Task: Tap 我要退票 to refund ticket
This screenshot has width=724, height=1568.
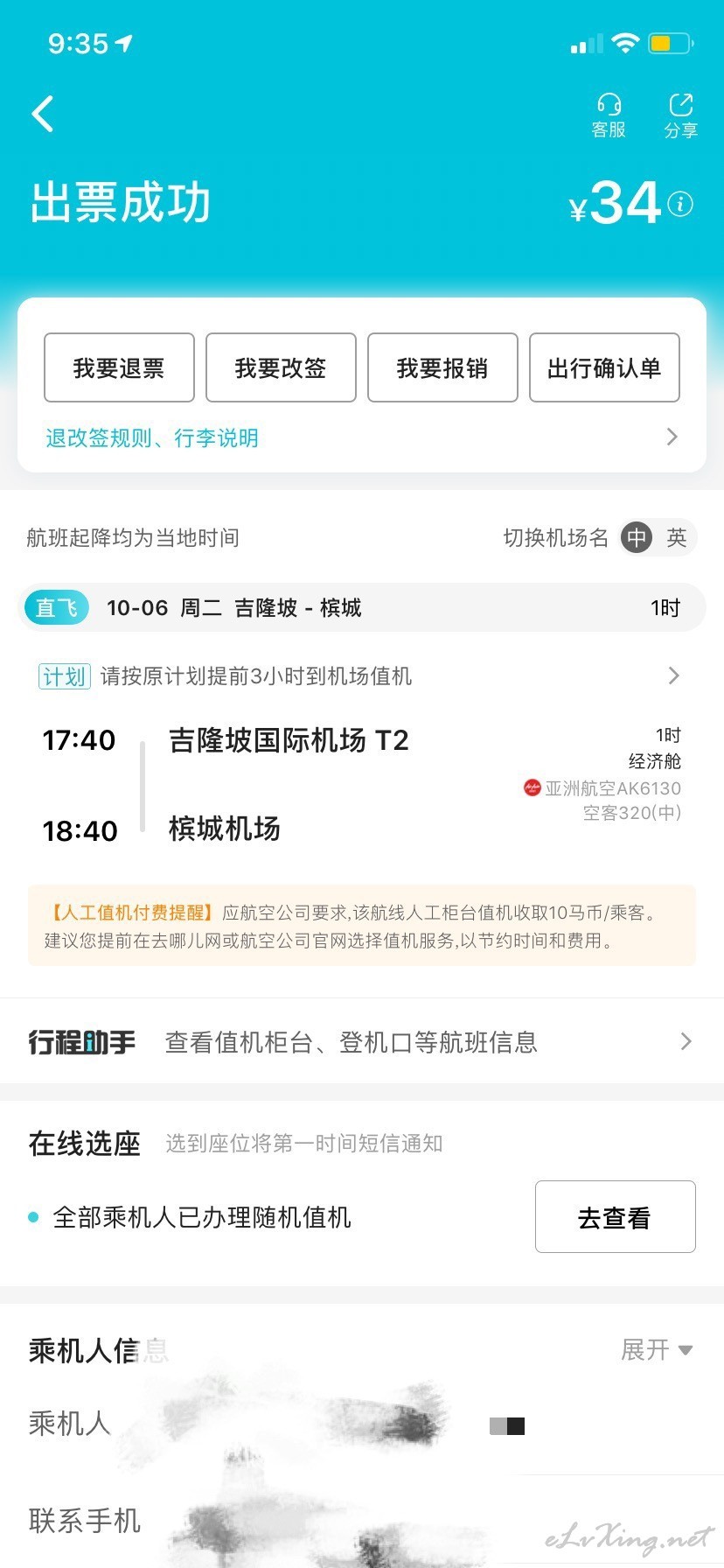Action: click(x=119, y=367)
